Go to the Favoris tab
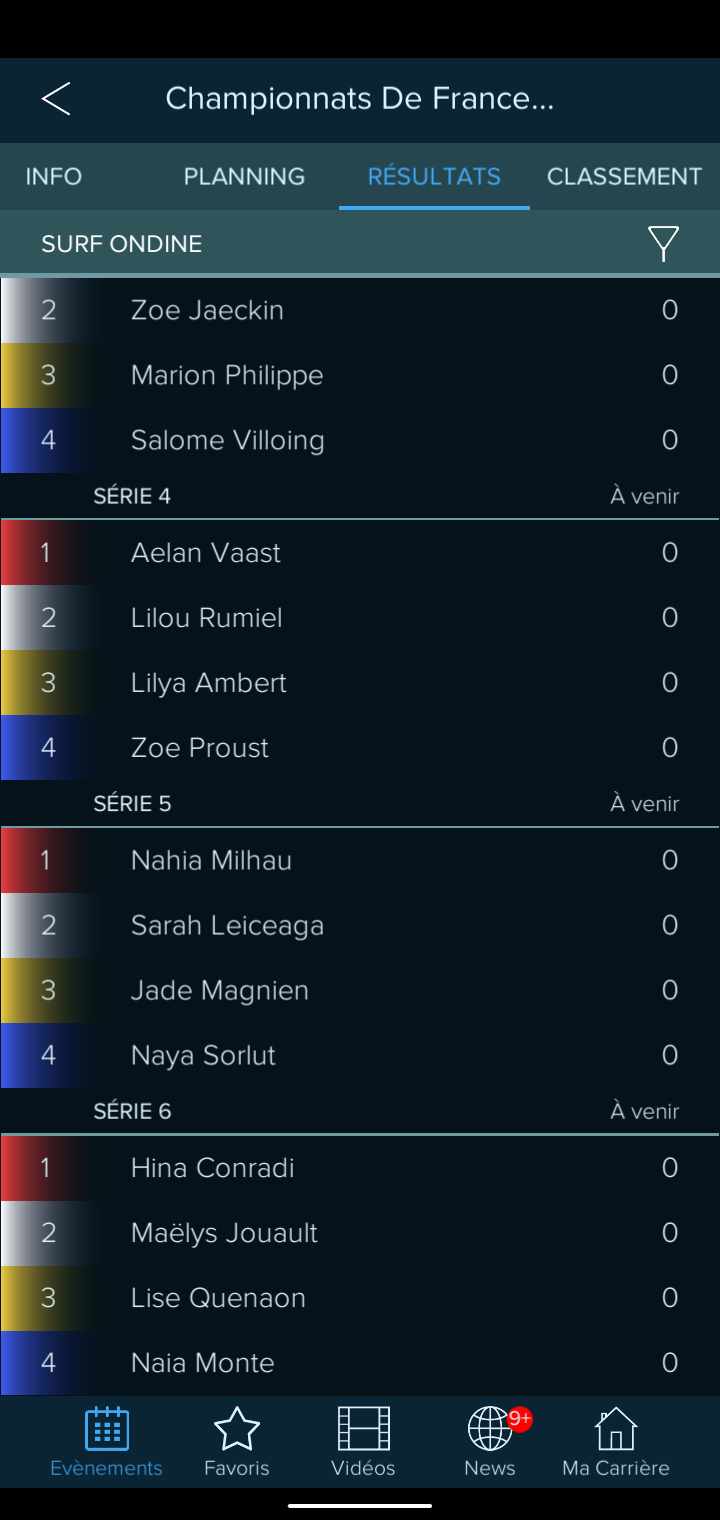720x1520 pixels. pyautogui.click(x=237, y=1442)
